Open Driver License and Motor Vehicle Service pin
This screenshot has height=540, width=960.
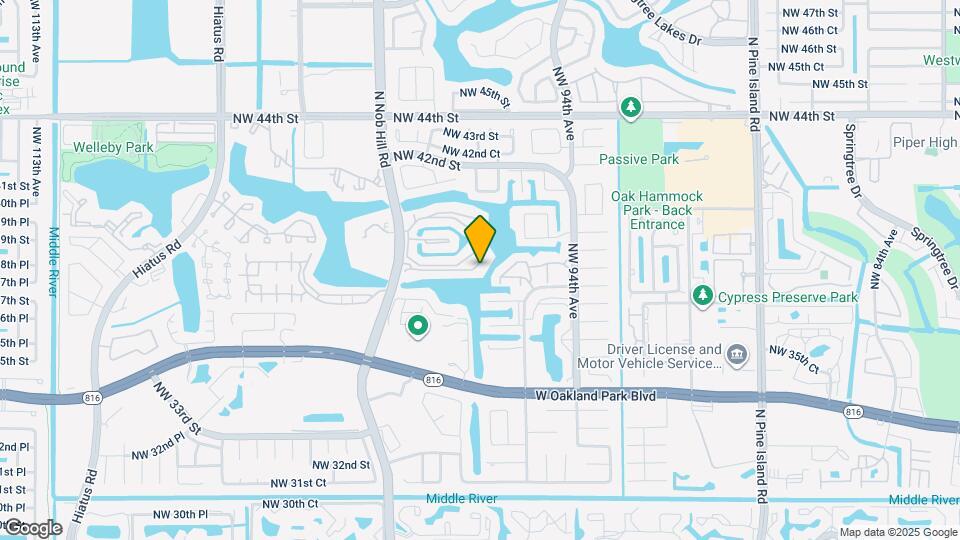(x=736, y=353)
